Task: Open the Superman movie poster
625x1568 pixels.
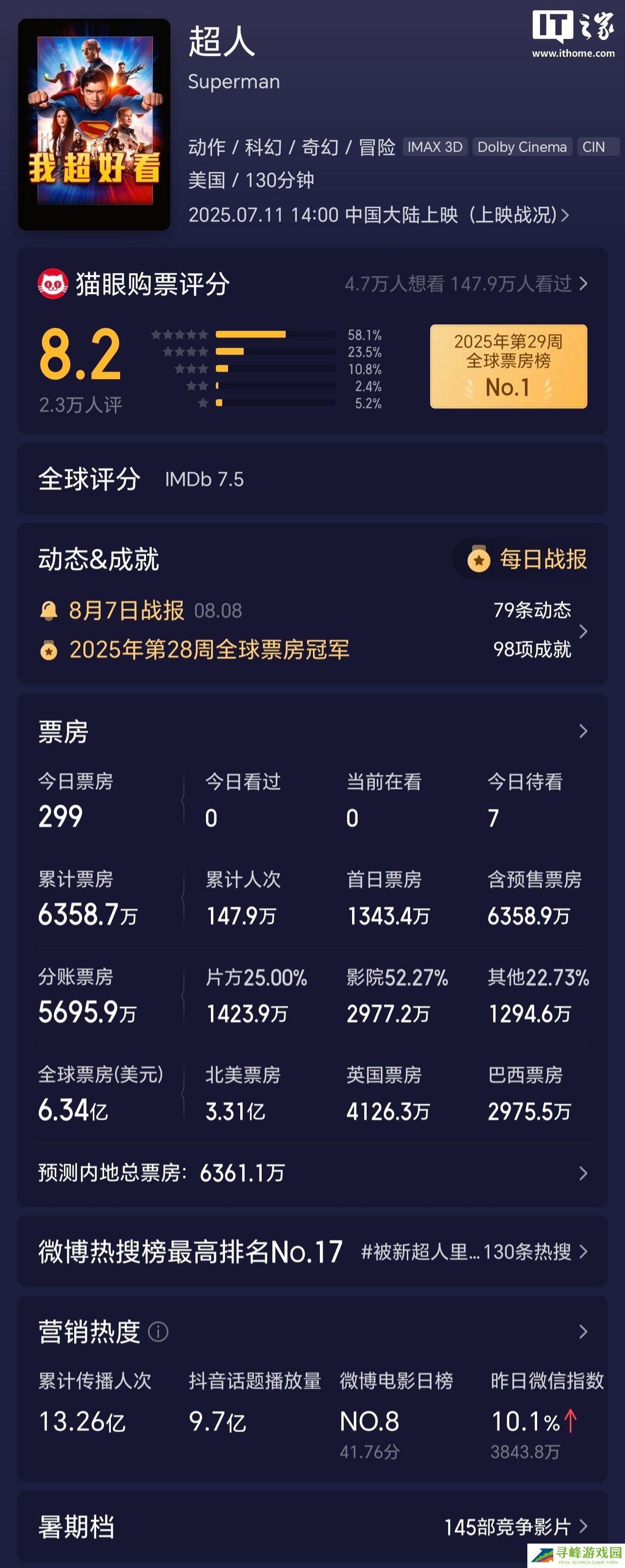Action: pos(94,124)
